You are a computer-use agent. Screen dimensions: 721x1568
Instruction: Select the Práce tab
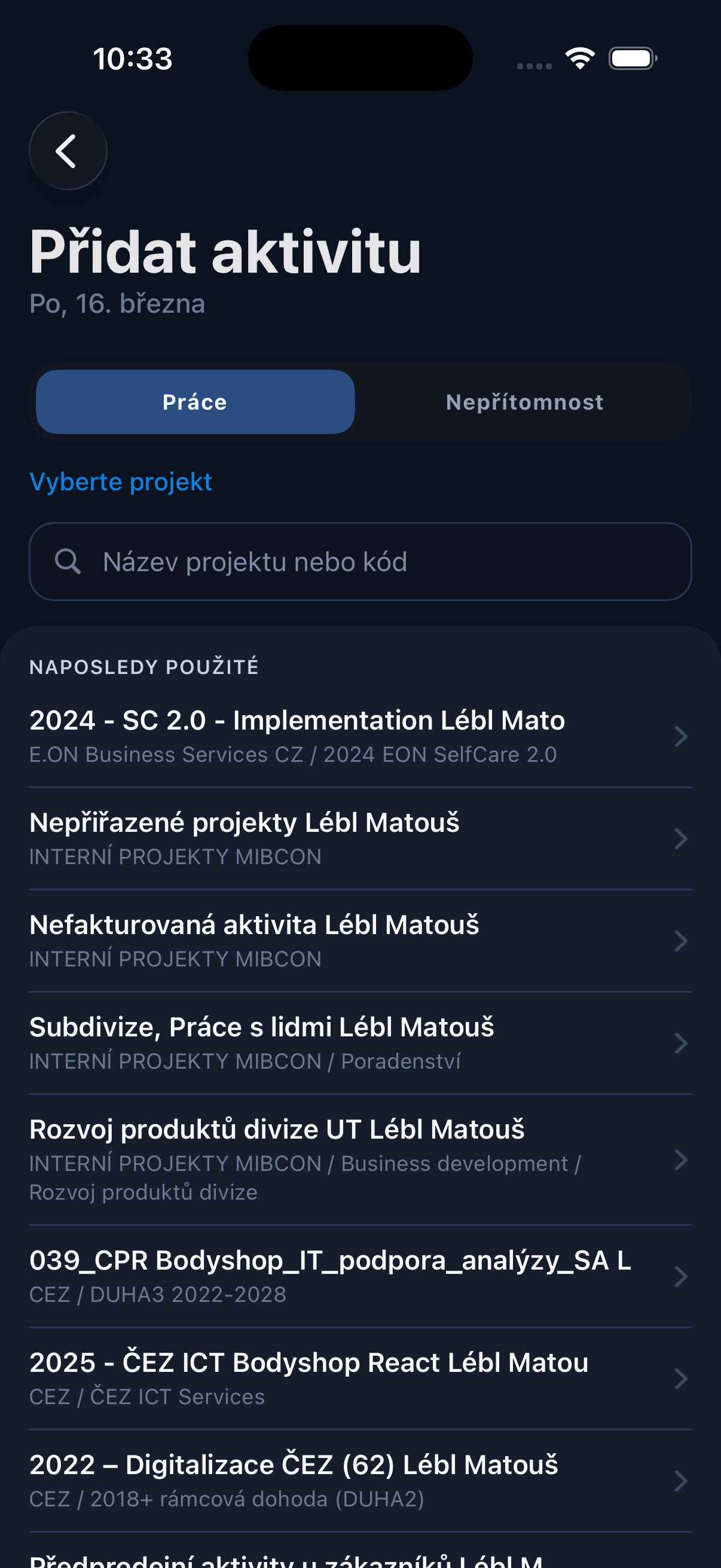[194, 401]
